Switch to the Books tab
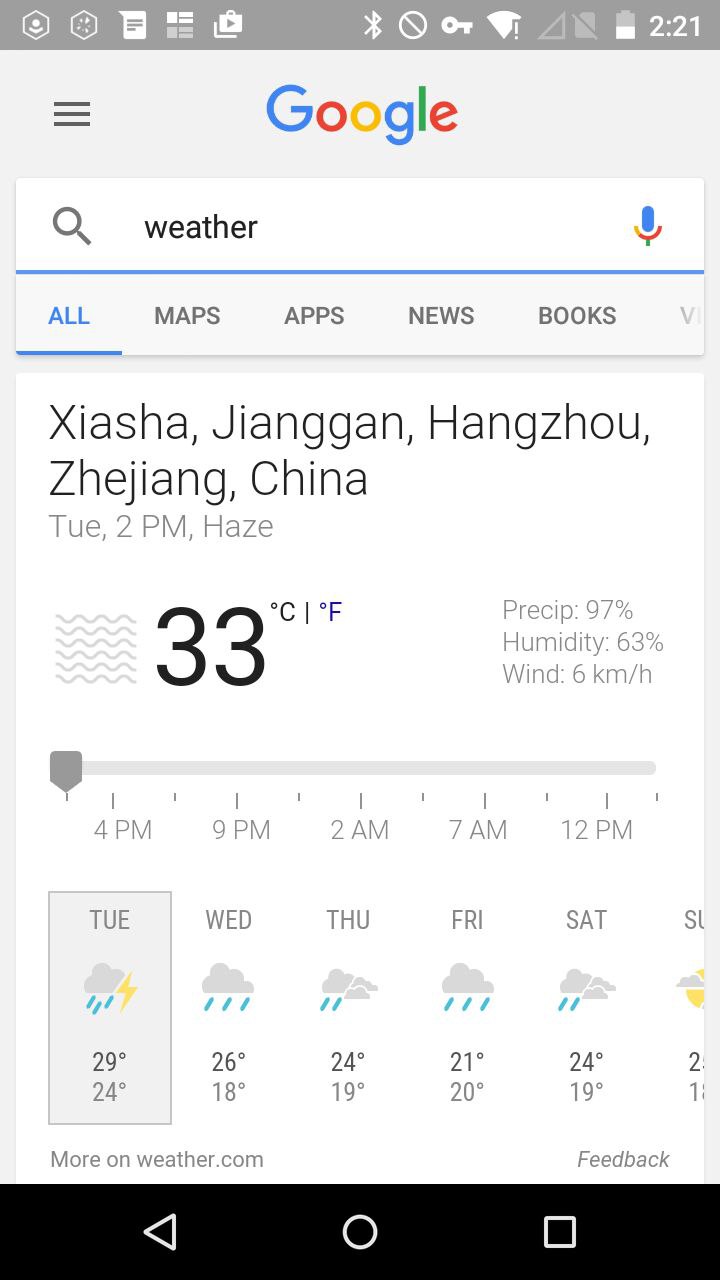 pos(577,316)
